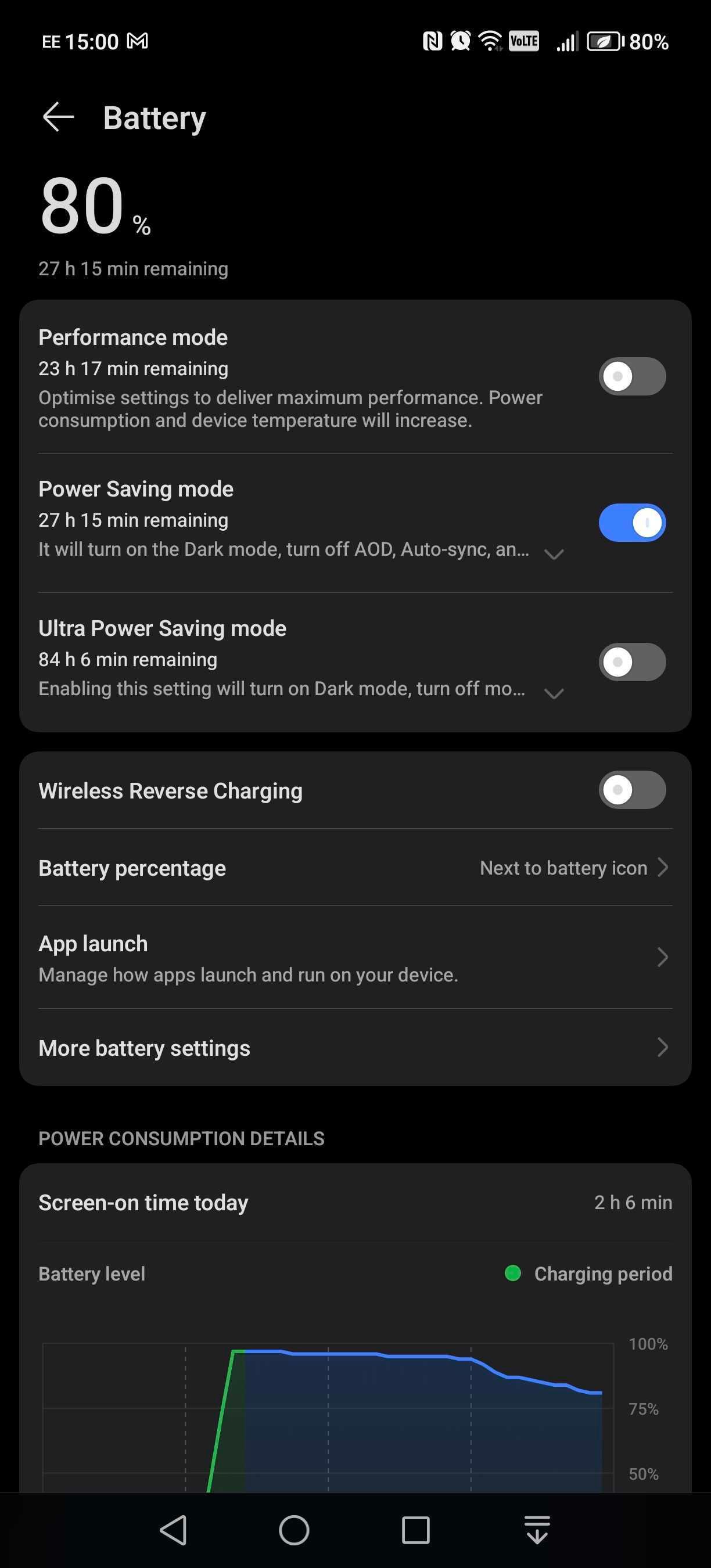Open recent apps from navigation bar

pyautogui.click(x=416, y=1530)
